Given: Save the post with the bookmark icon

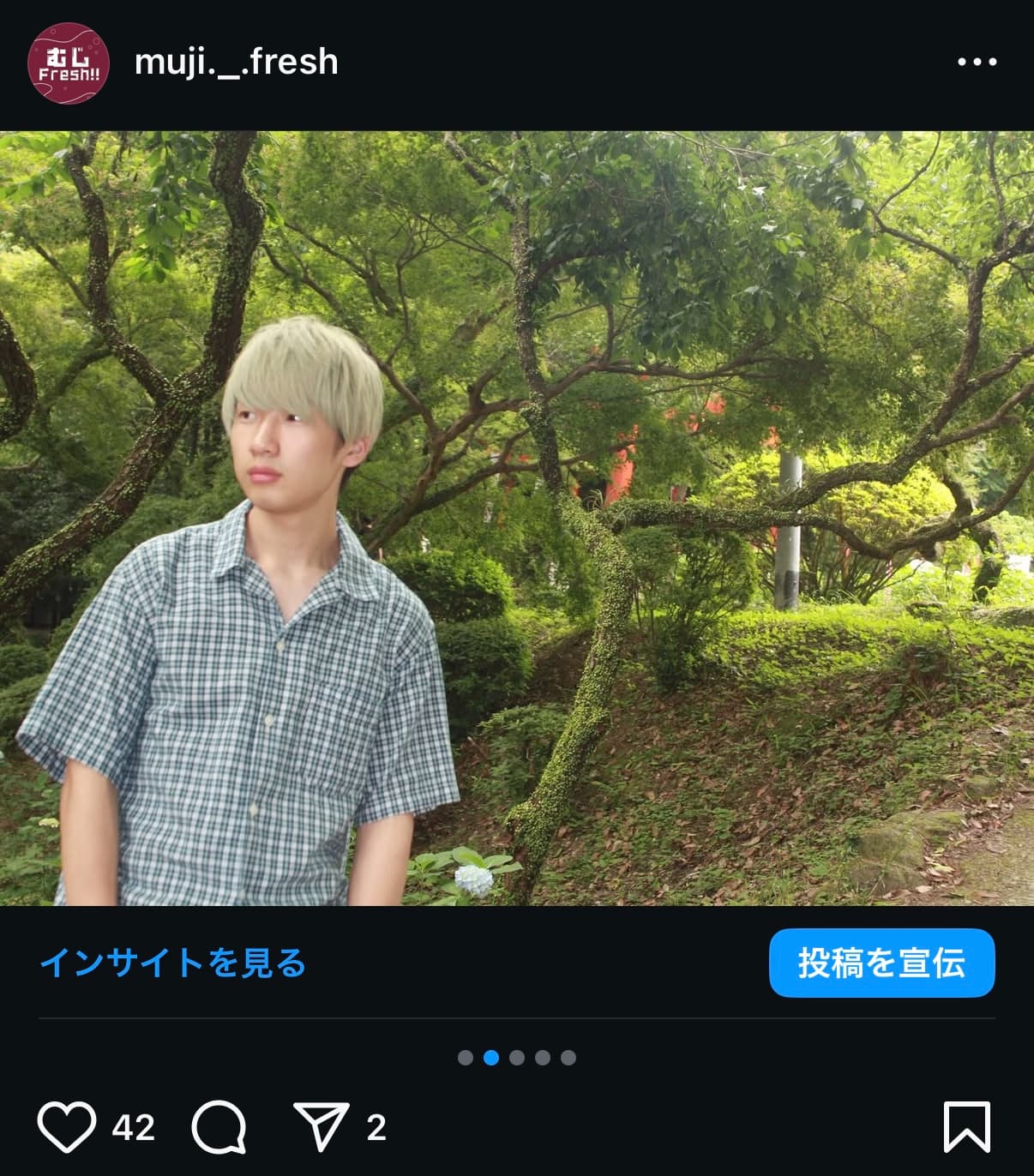Looking at the screenshot, I should click(x=966, y=1126).
